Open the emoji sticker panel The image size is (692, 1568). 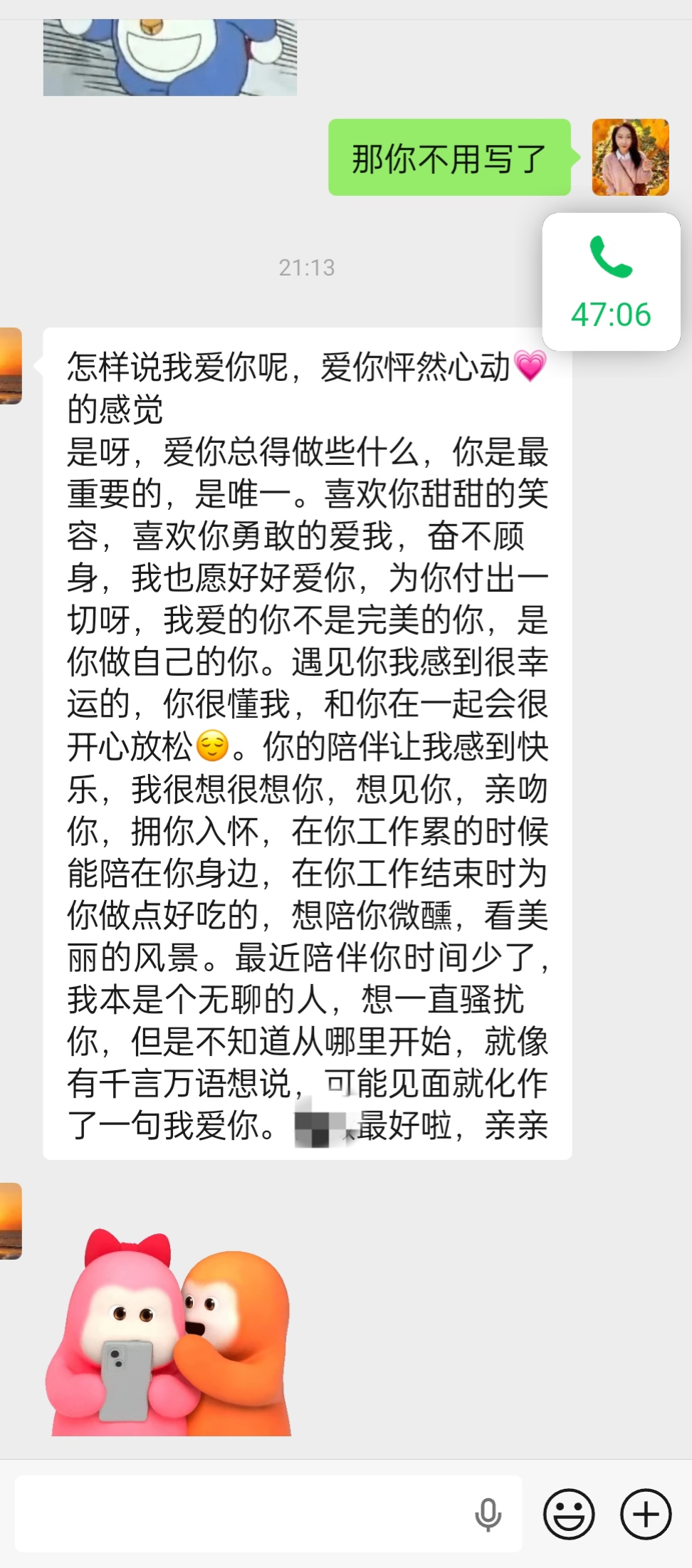click(x=569, y=1514)
